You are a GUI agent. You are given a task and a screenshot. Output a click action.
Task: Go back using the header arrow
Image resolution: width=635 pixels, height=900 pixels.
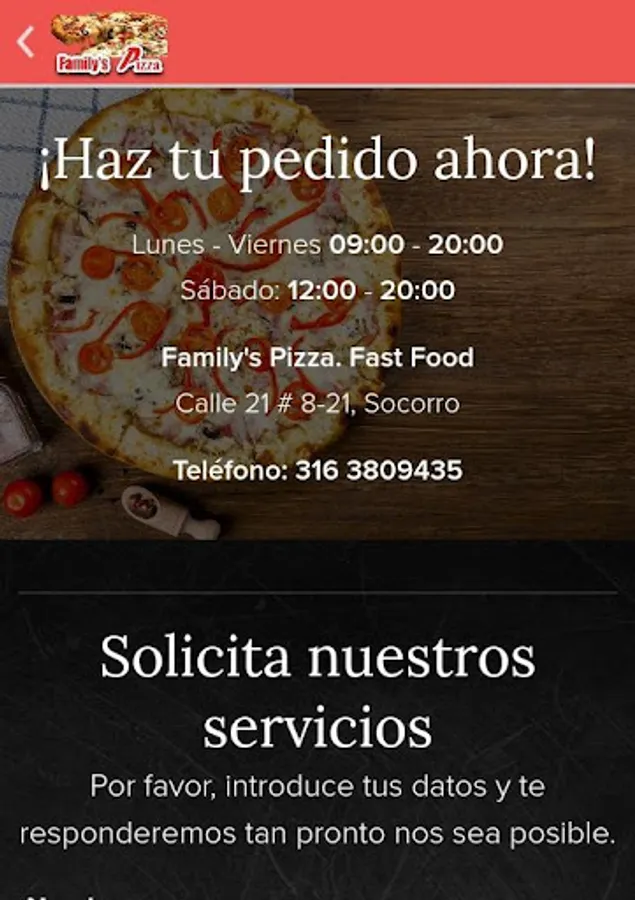point(26,42)
